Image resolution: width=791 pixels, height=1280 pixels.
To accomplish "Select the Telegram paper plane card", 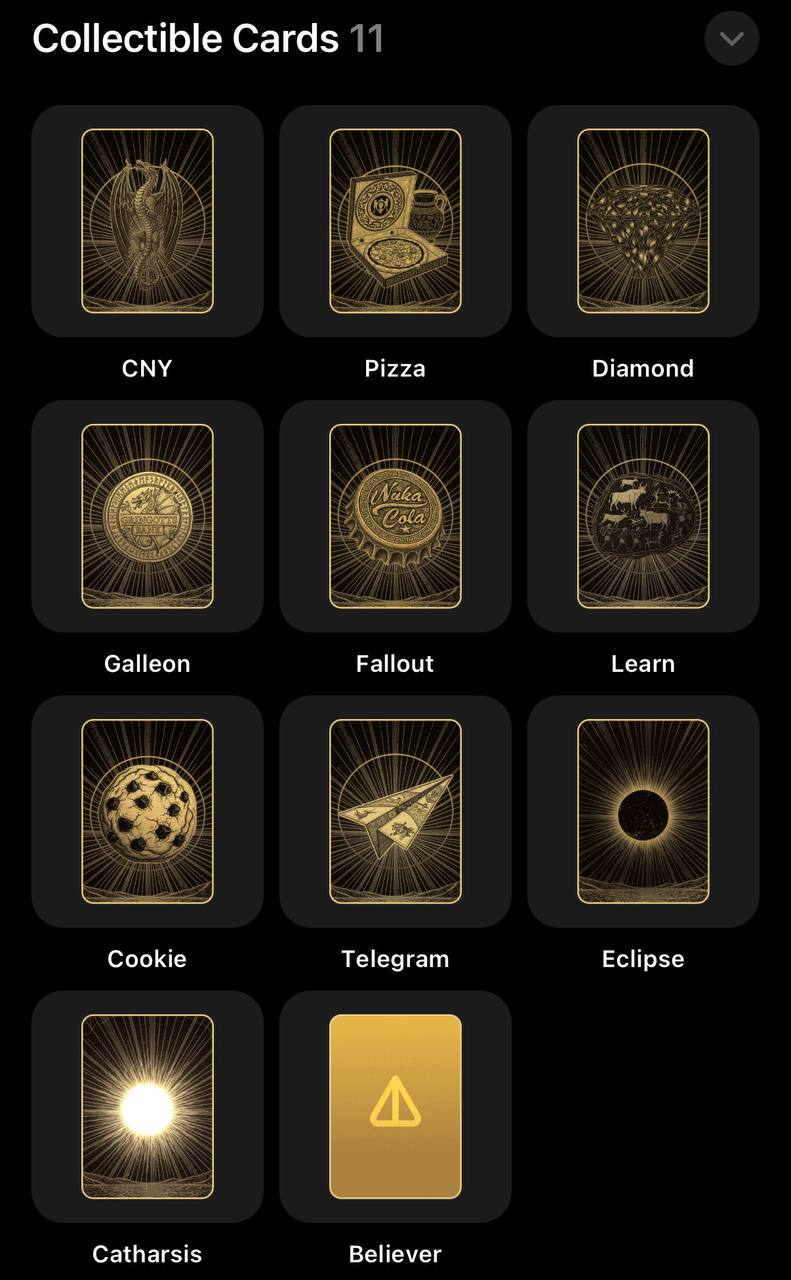I will (x=395, y=811).
